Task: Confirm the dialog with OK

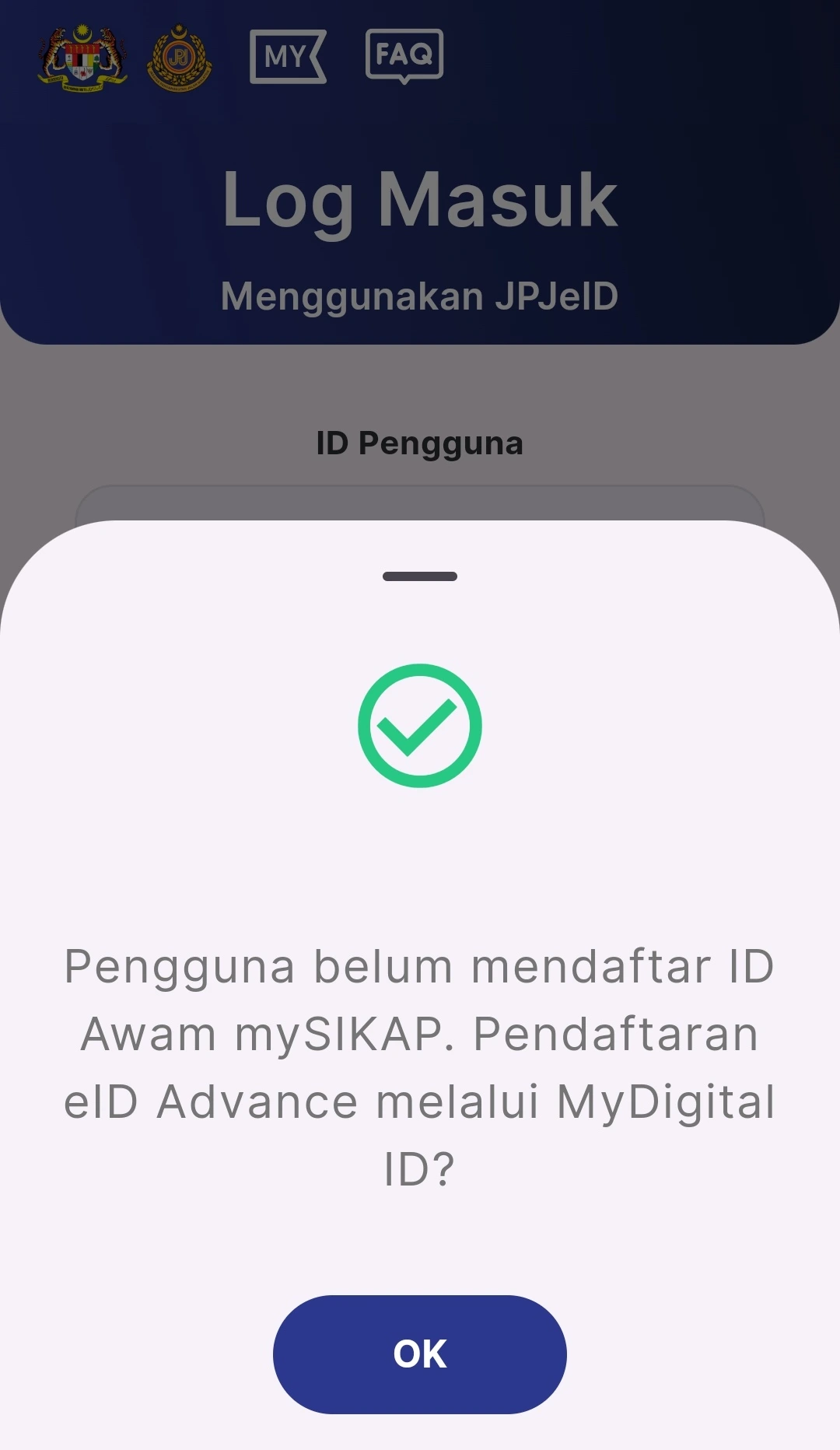Action: pos(419,1354)
